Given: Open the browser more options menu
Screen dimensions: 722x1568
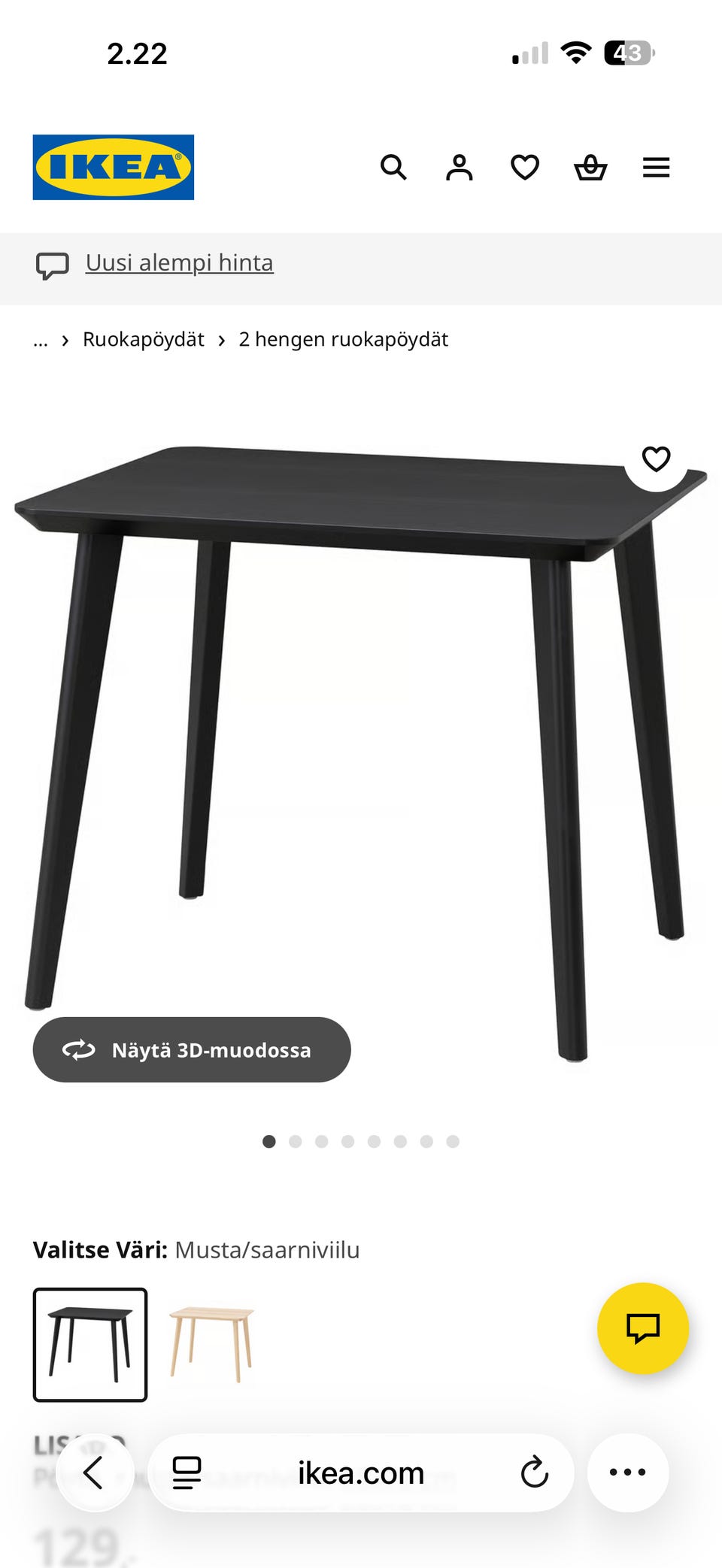Looking at the screenshot, I should coord(628,1473).
